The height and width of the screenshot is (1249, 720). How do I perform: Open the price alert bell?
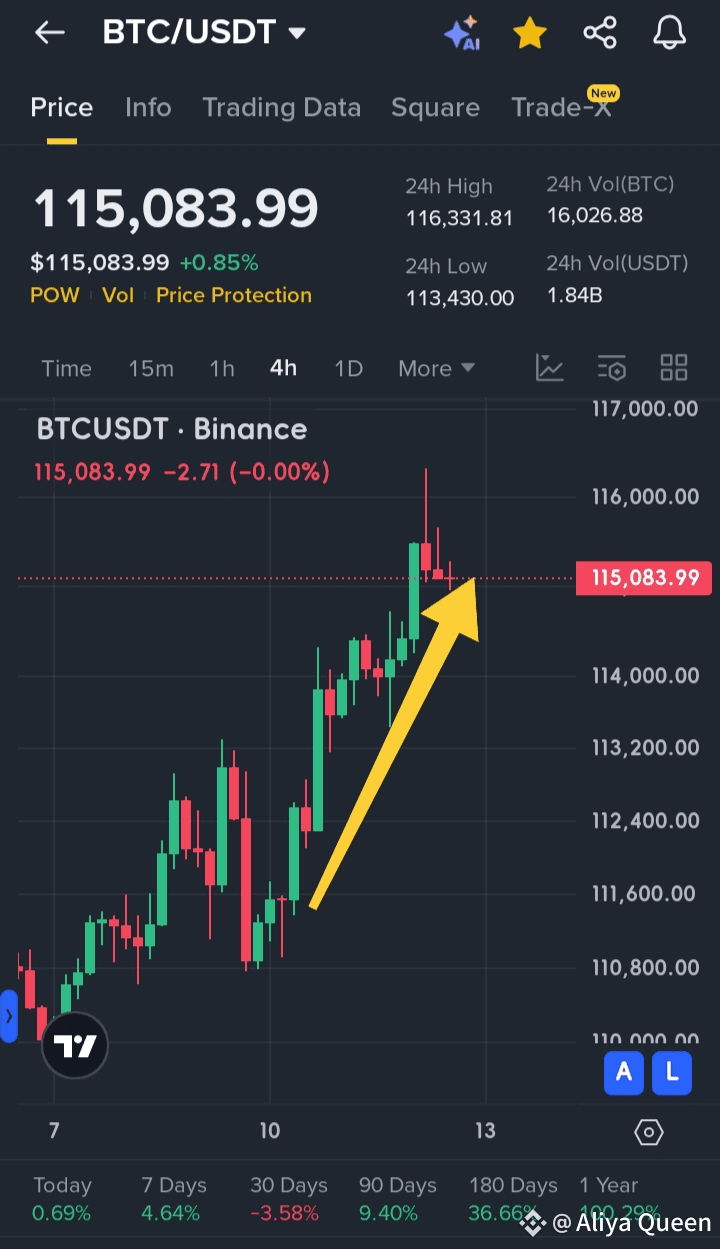point(670,33)
